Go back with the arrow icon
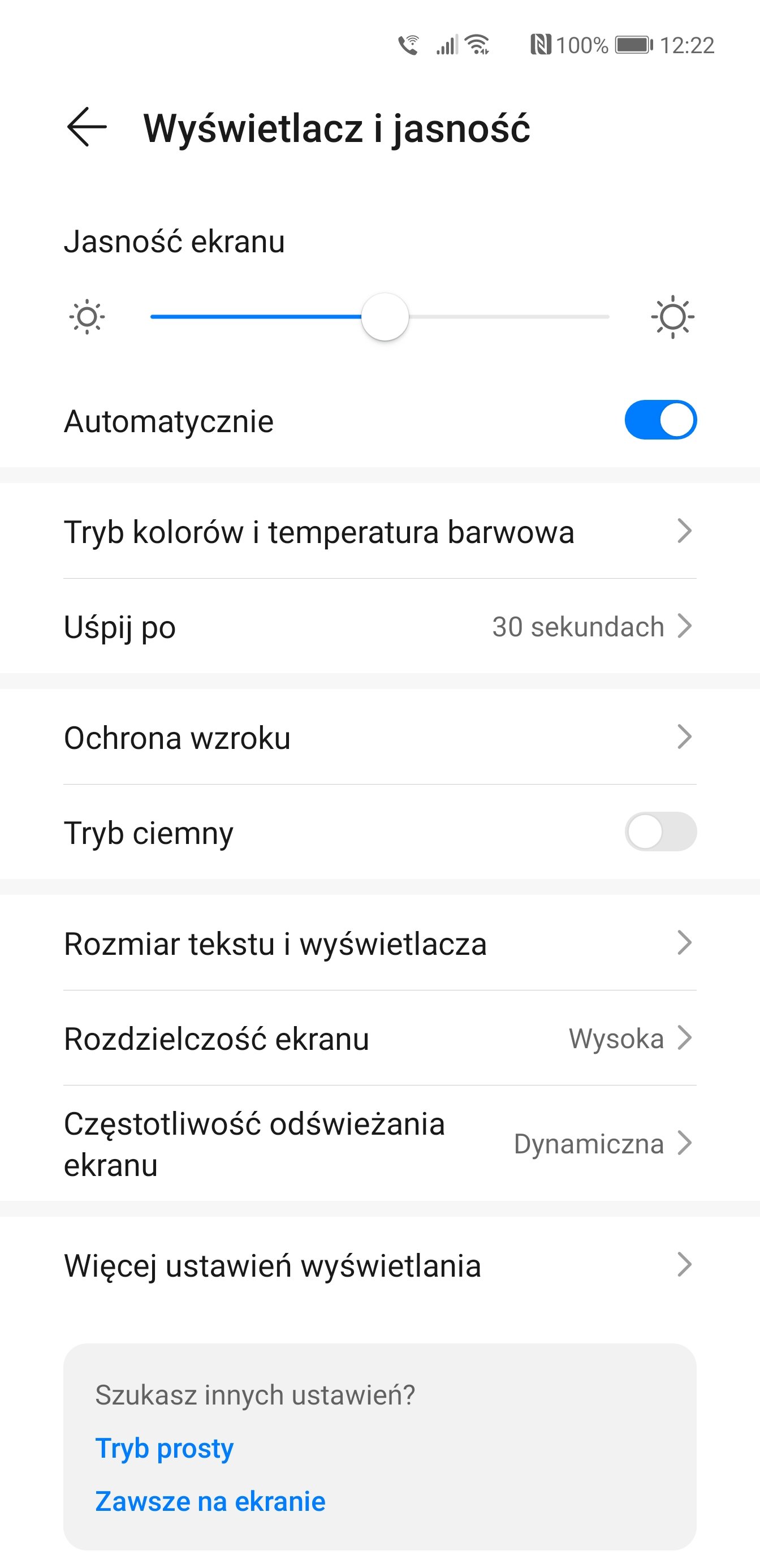This screenshot has width=760, height=1568. click(x=87, y=127)
